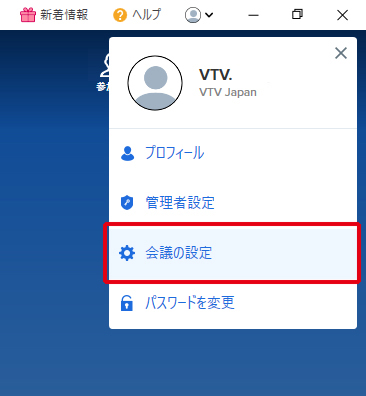This screenshot has width=366, height=396.
Task: Close the application window
Action: click(342, 15)
